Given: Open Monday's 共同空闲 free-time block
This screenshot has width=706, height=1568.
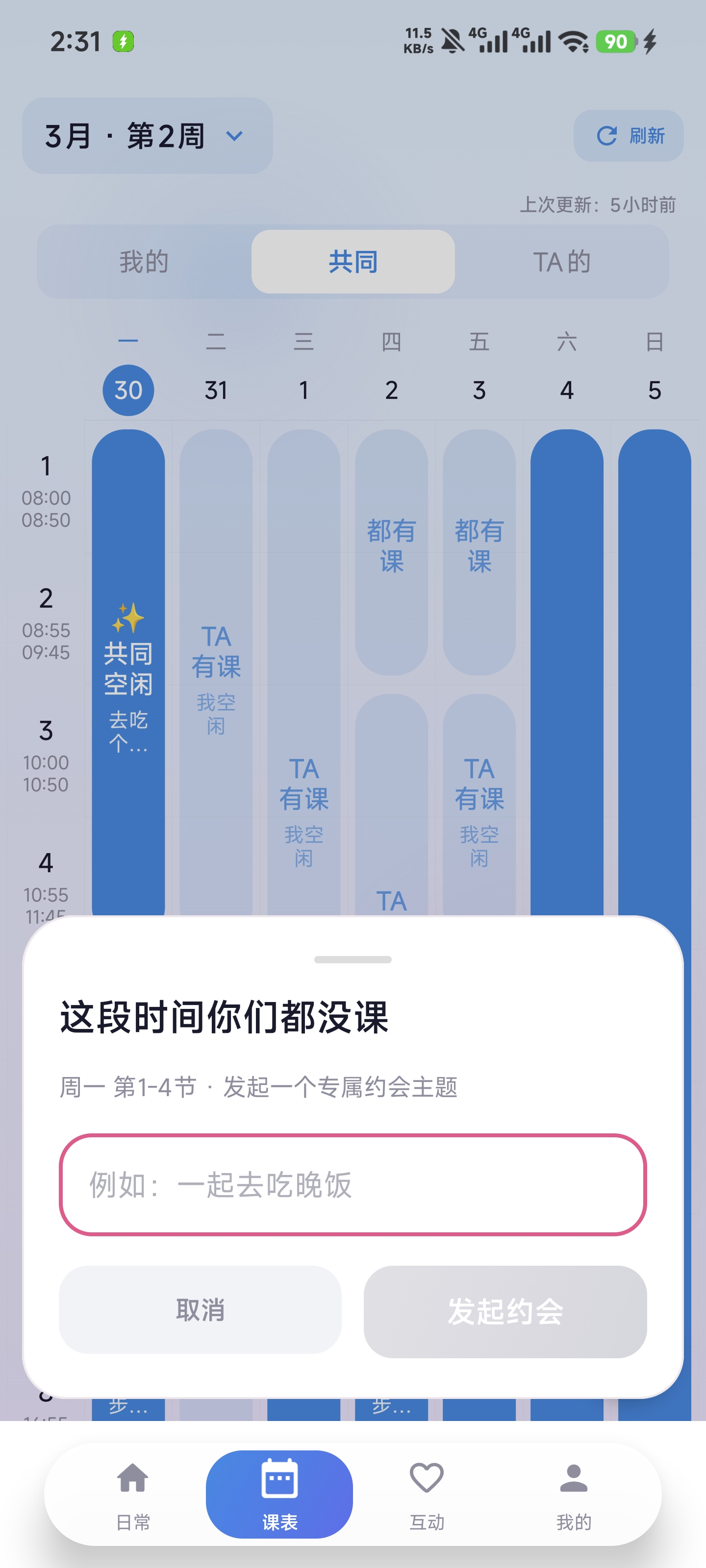Looking at the screenshot, I should (128, 669).
